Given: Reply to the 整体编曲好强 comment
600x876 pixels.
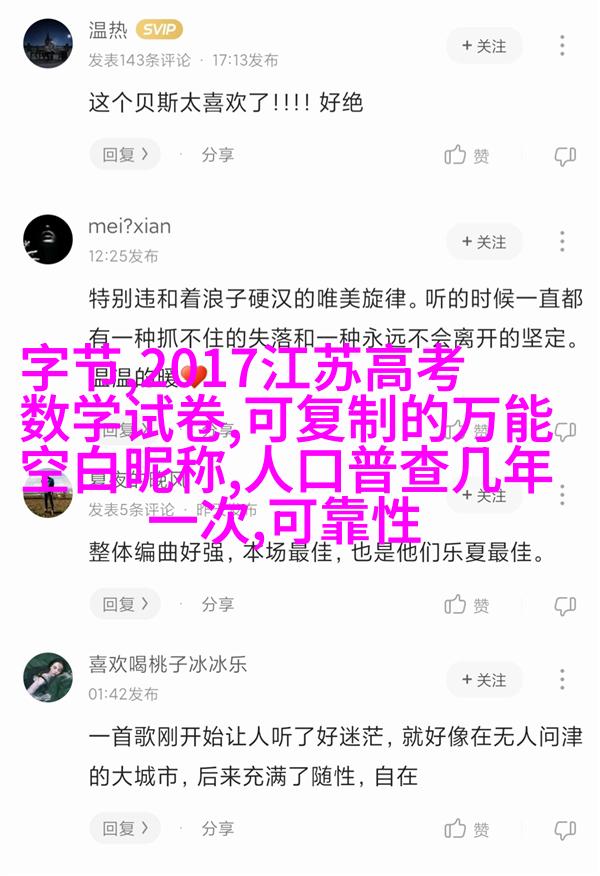Looking at the screenshot, I should [x=125, y=605].
